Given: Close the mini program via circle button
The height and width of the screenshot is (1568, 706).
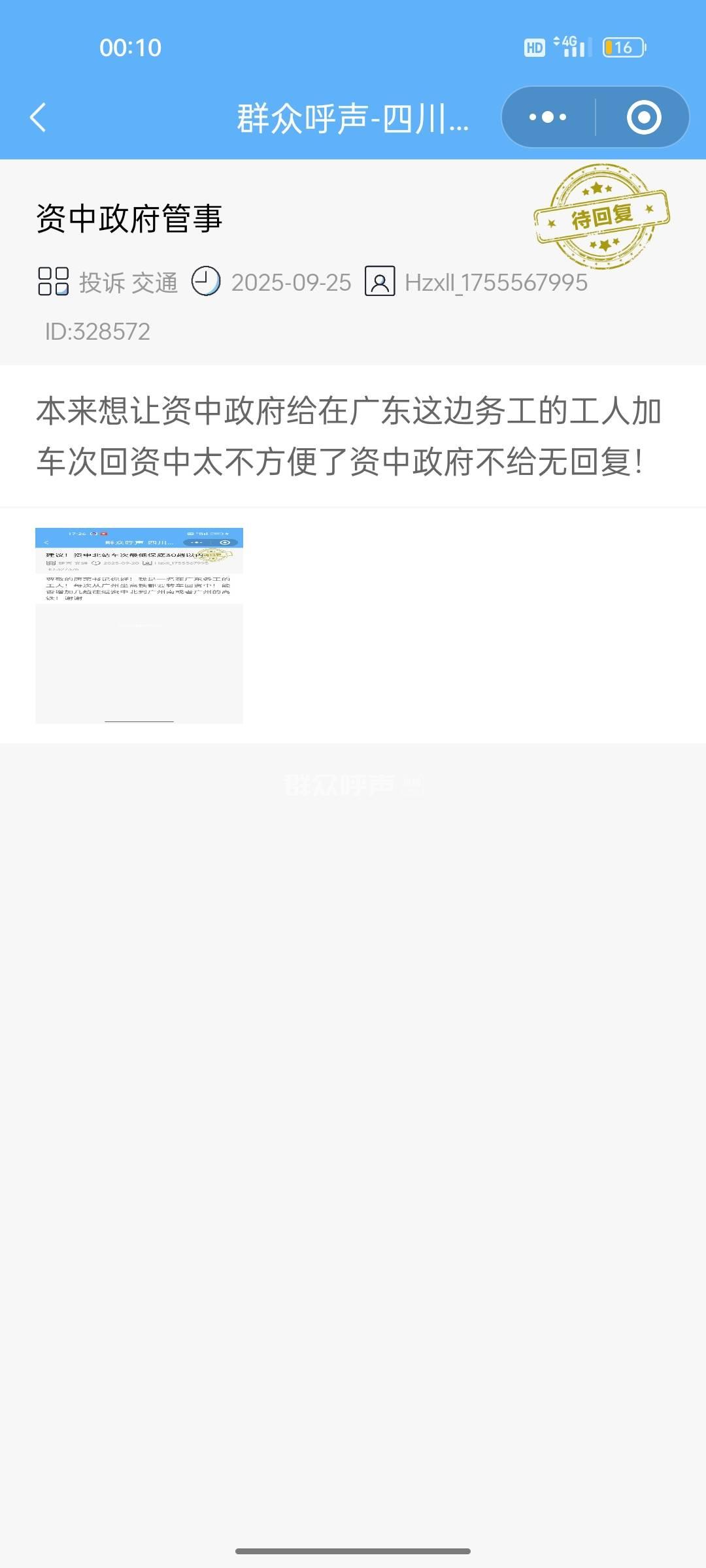Looking at the screenshot, I should pyautogui.click(x=643, y=118).
